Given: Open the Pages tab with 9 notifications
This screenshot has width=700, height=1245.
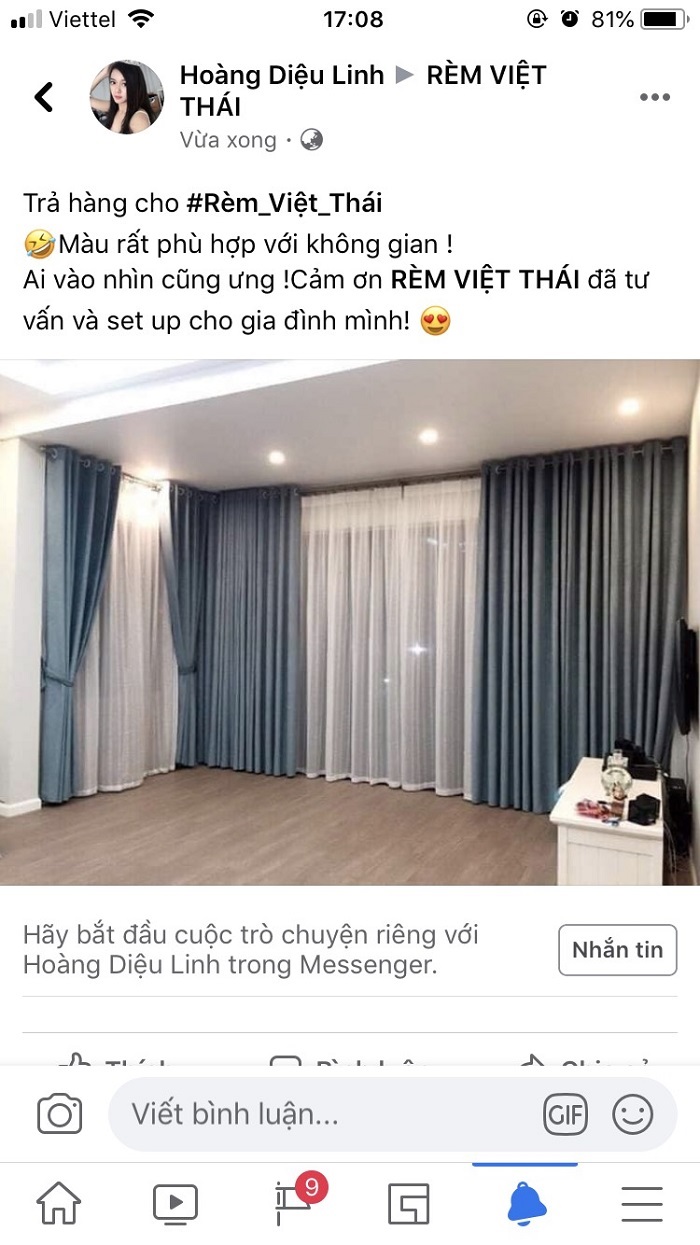Looking at the screenshot, I should (294, 1200).
